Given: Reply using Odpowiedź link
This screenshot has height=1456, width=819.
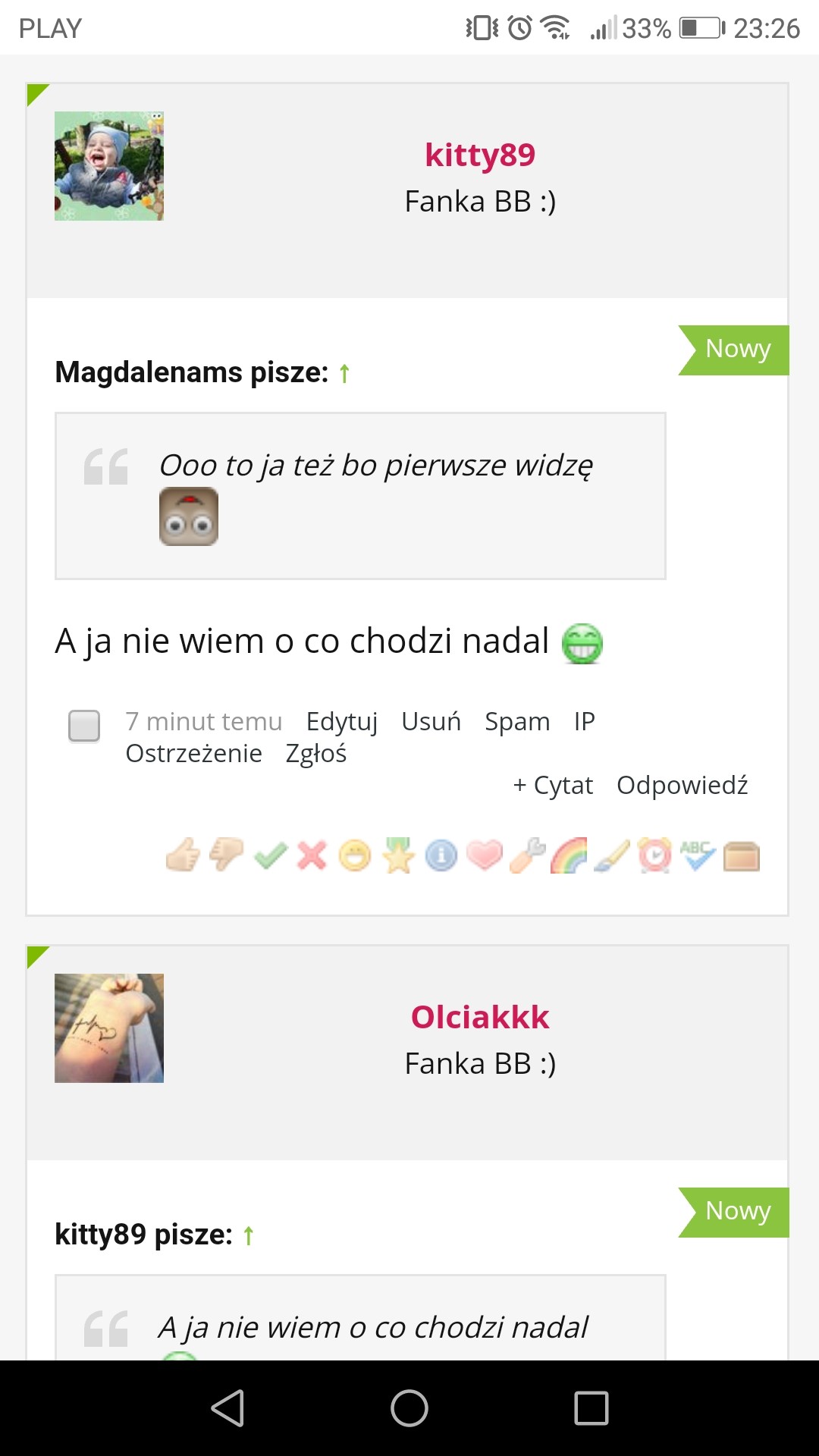Looking at the screenshot, I should (x=682, y=786).
